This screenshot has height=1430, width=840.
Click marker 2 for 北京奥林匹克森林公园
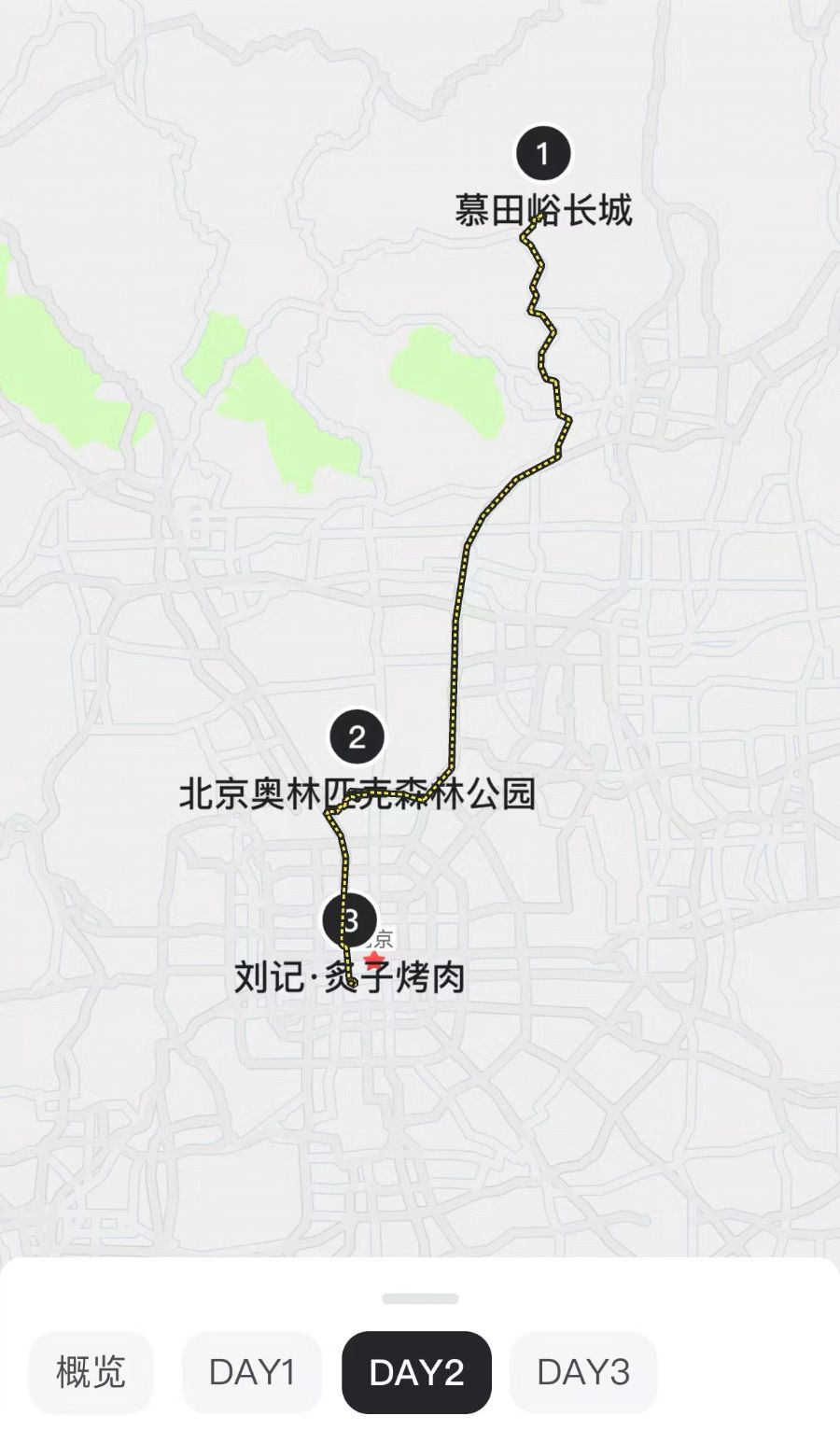click(x=355, y=737)
